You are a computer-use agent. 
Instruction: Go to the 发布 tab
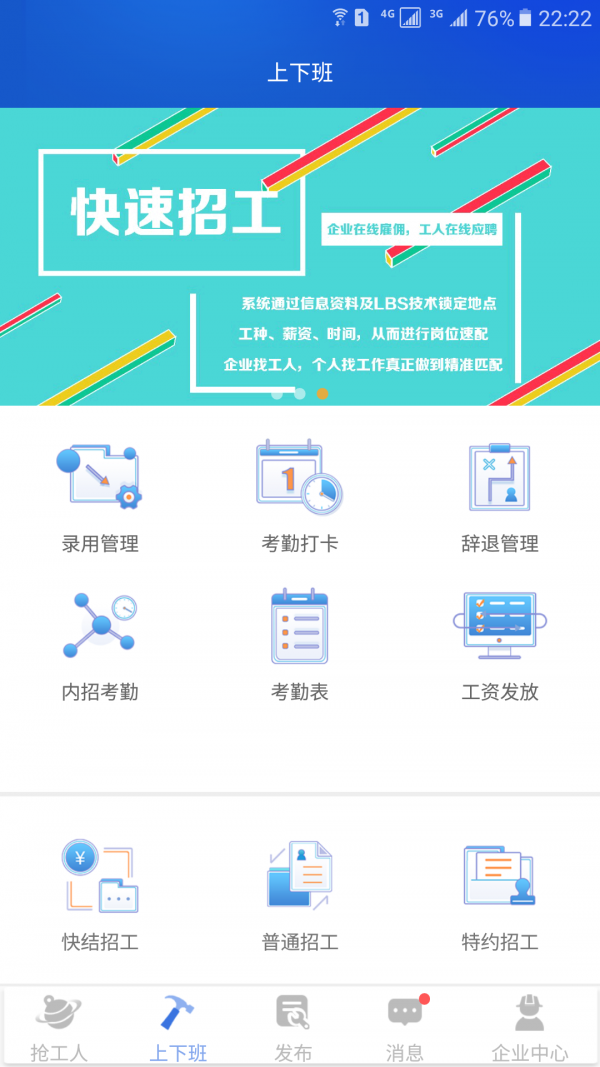[x=293, y=1027]
